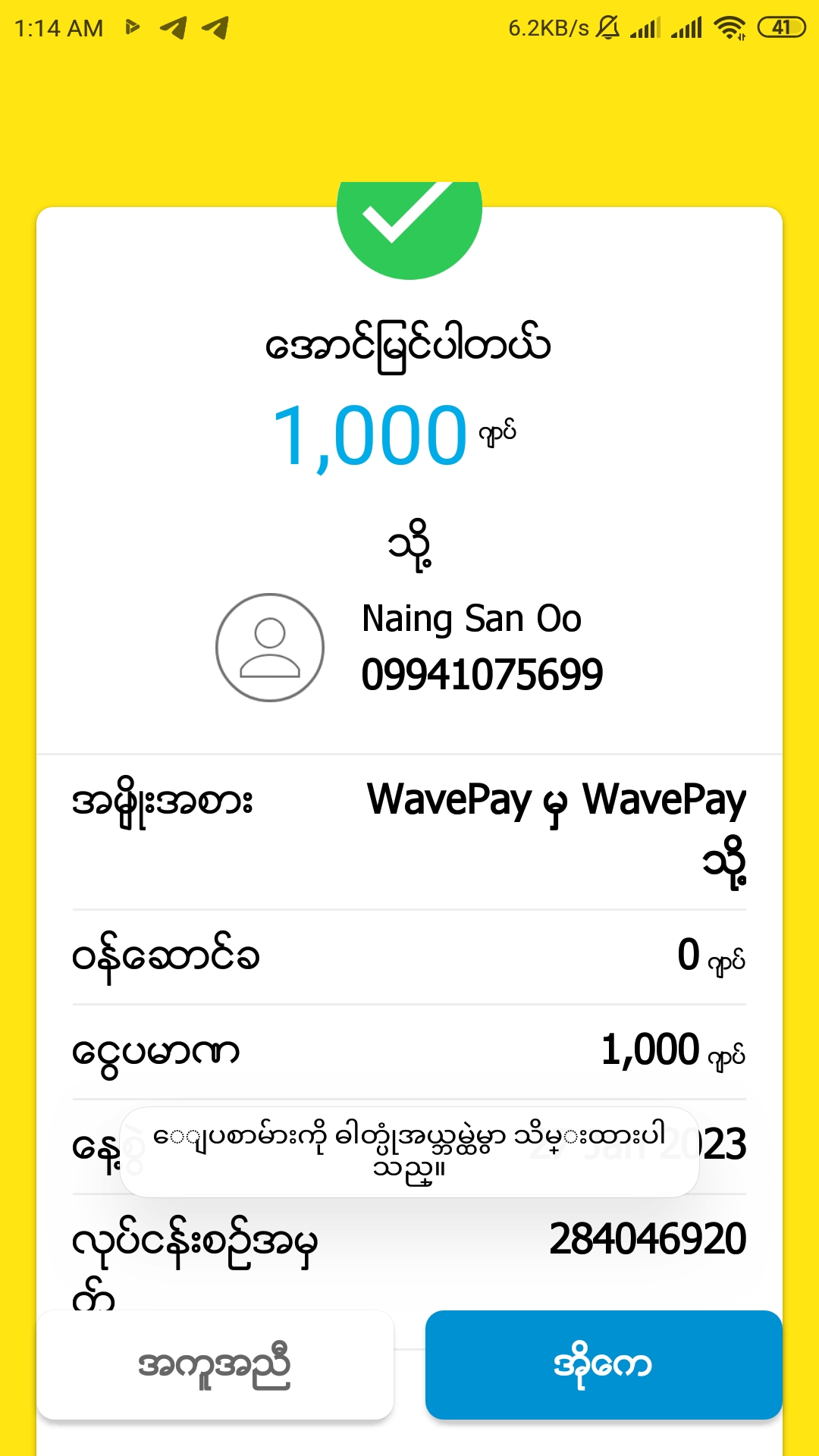Viewport: 819px width, 1456px height.
Task: Tap the blue အိုကေ (OK) button
Action: click(x=603, y=1364)
